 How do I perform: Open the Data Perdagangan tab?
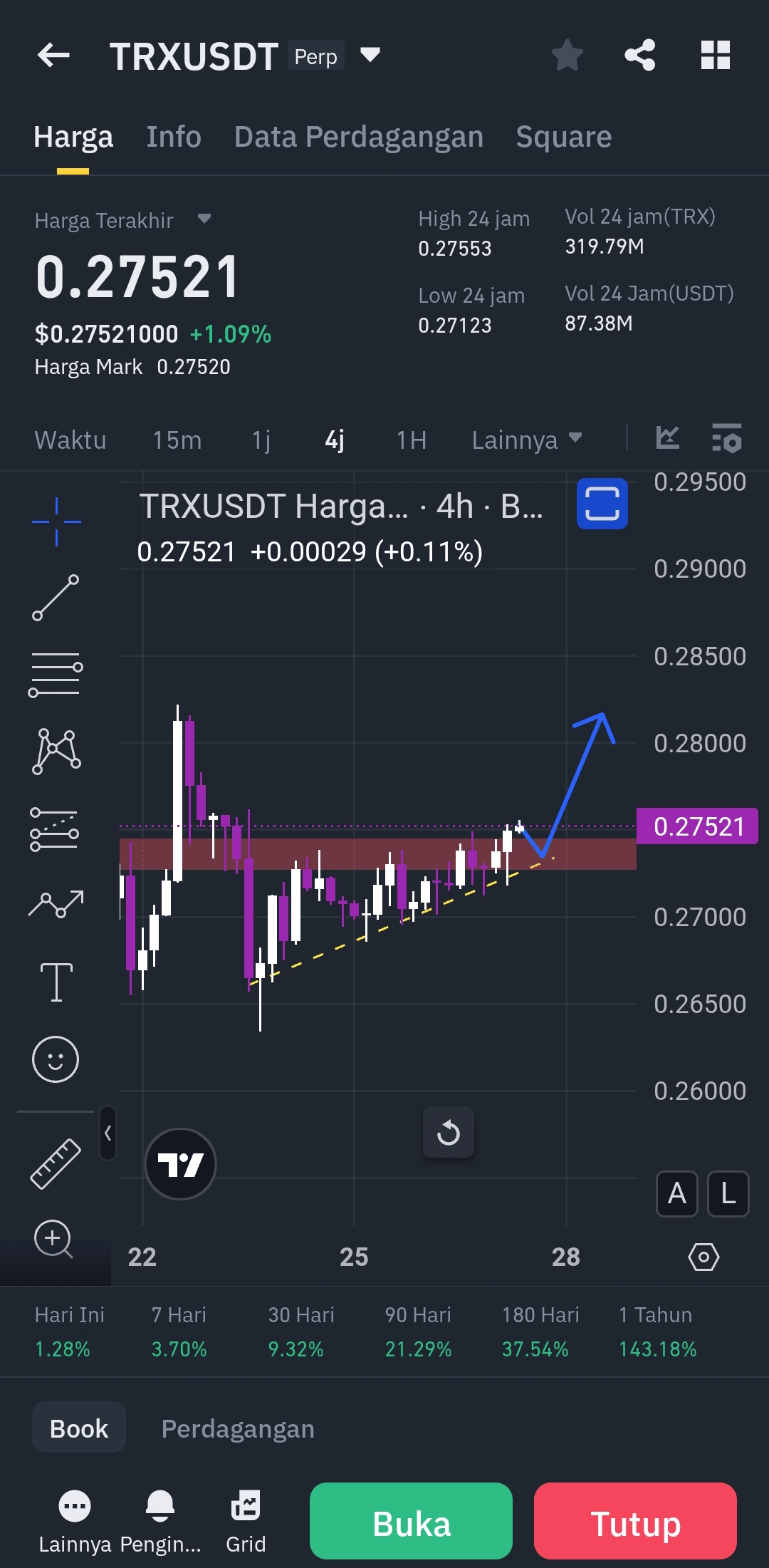(x=358, y=137)
